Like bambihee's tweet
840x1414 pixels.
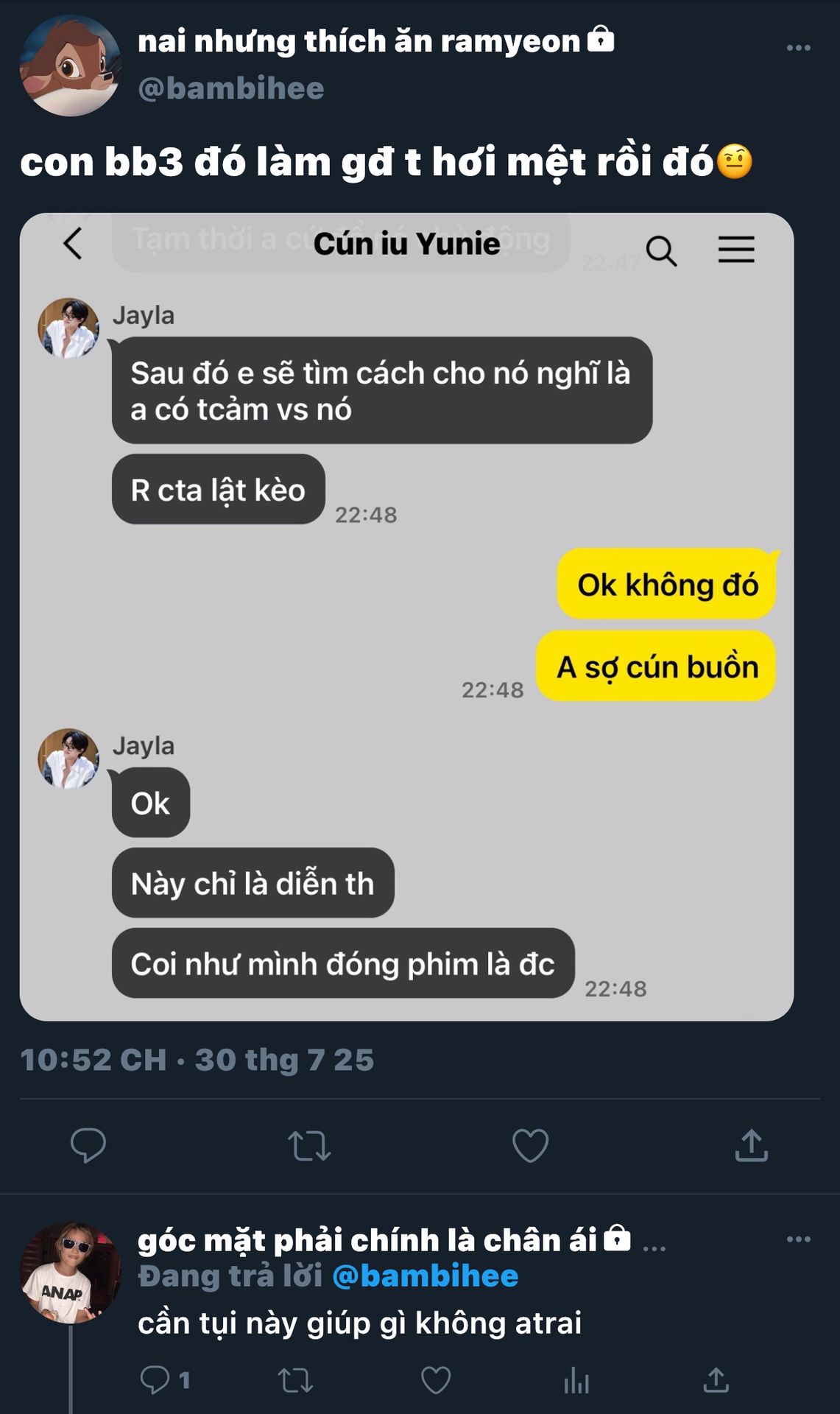530,1145
